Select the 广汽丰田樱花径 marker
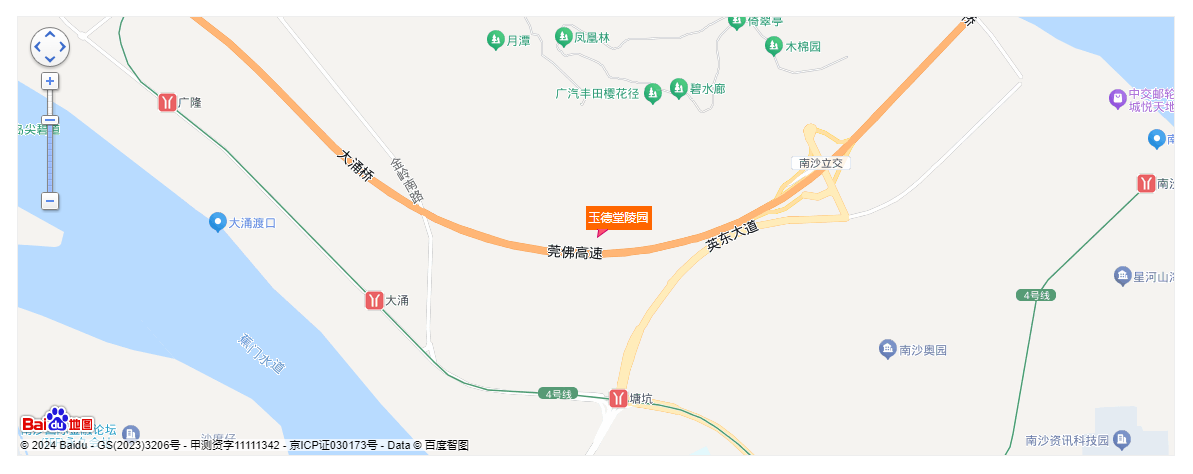 pyautogui.click(x=652, y=93)
